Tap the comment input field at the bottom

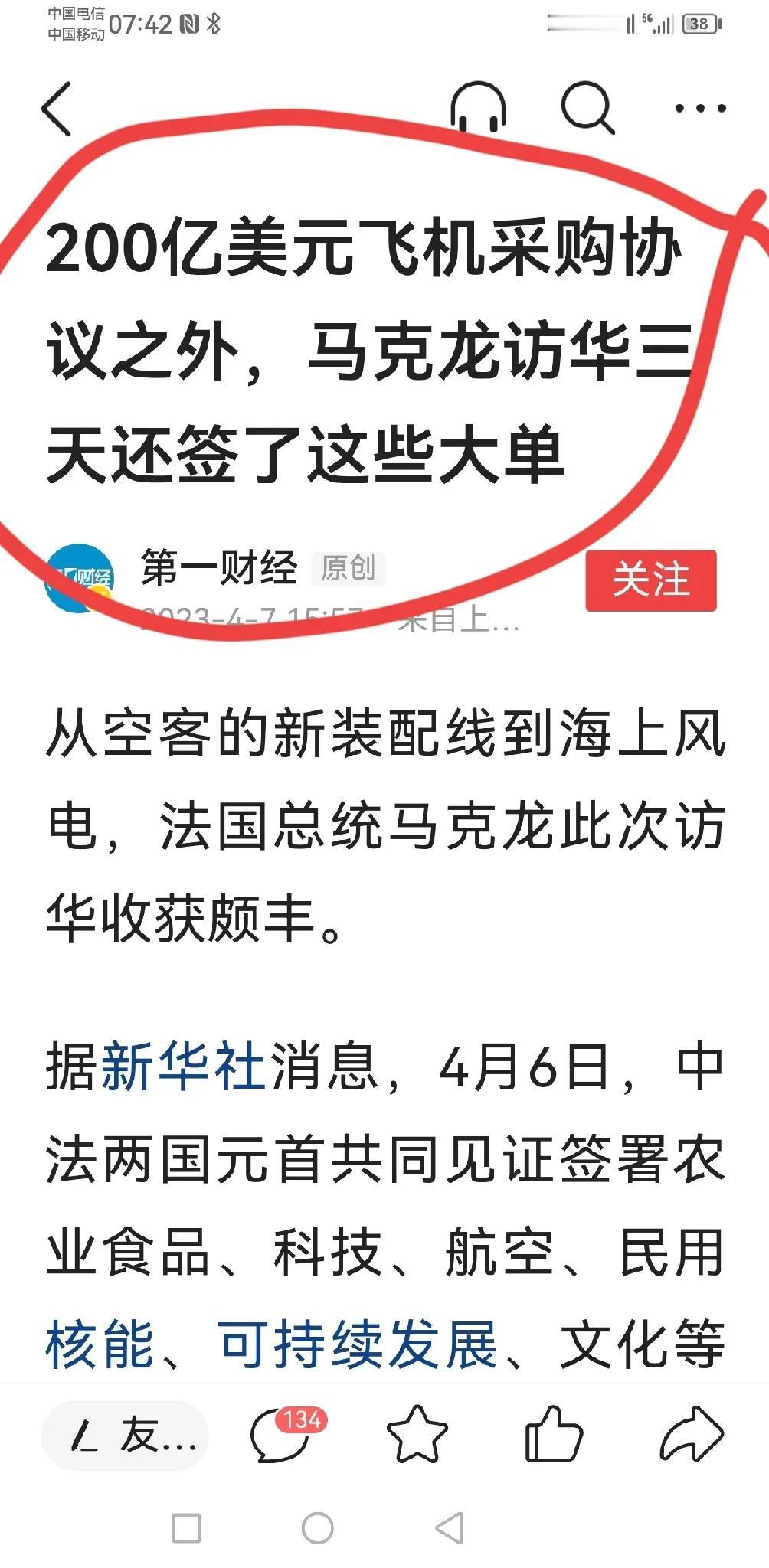125,1436
